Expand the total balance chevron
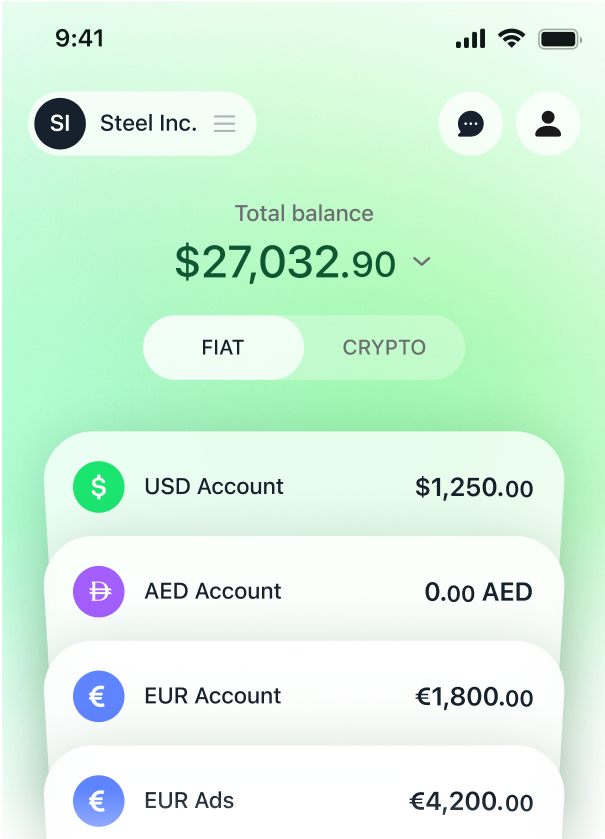This screenshot has height=839, width=605. (x=422, y=262)
